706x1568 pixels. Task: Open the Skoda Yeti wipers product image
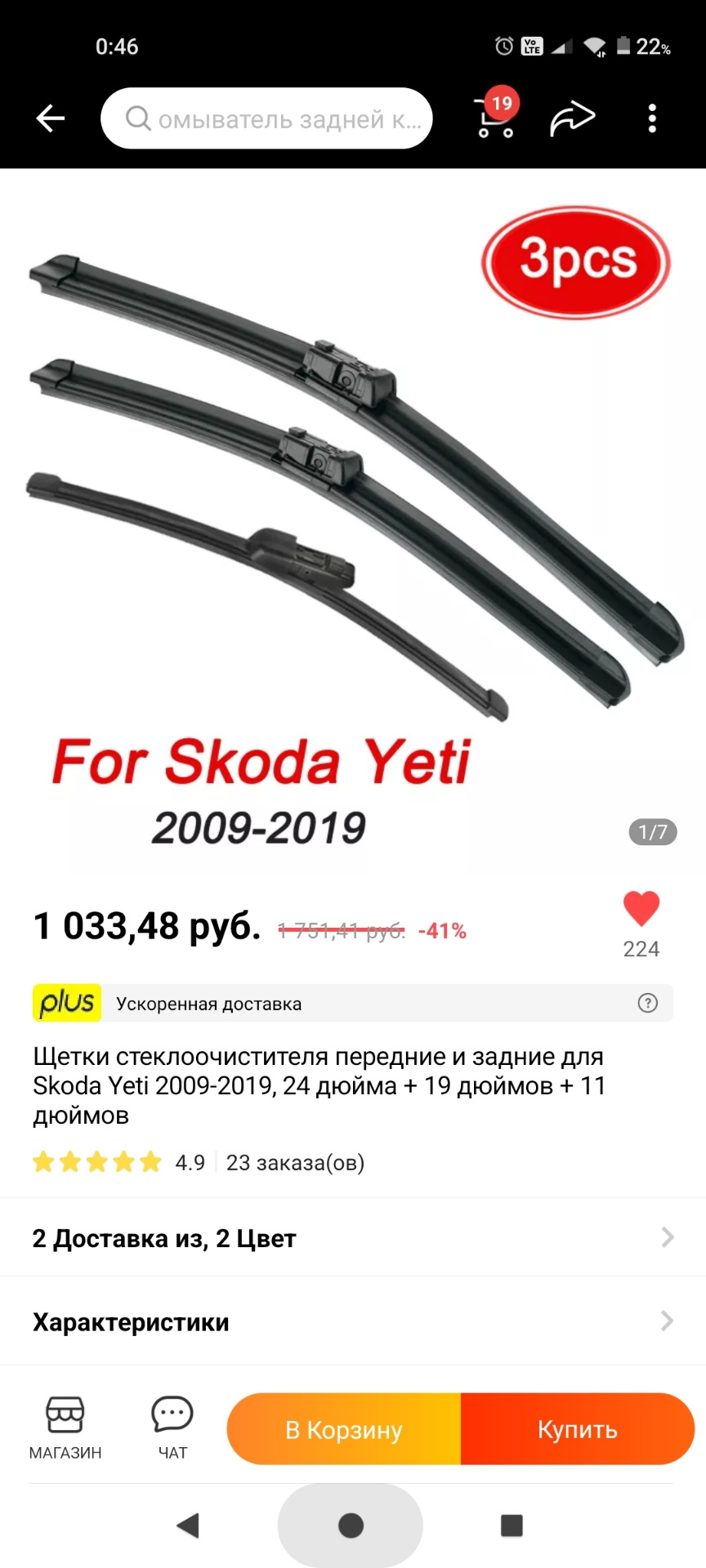[351, 523]
